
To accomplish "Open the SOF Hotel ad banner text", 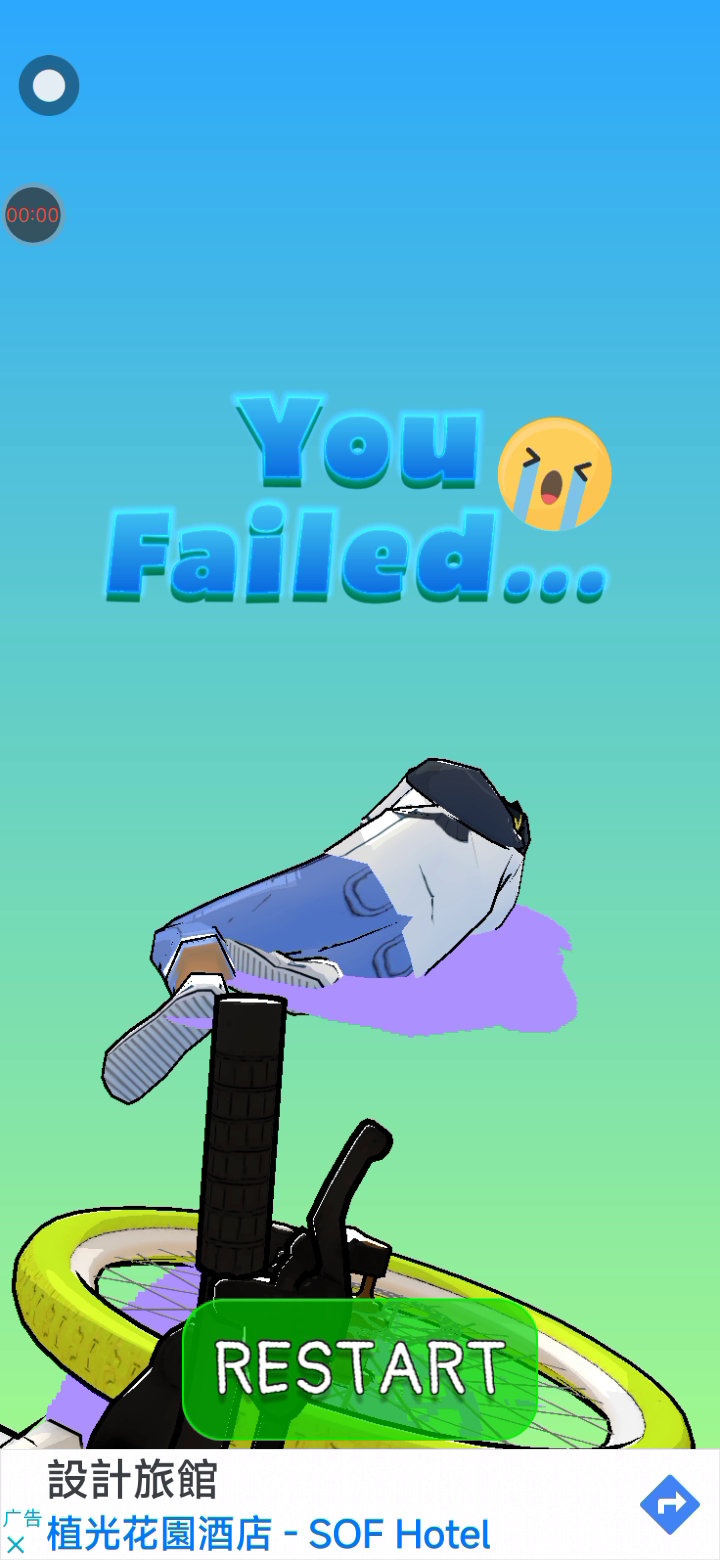I will tap(270, 1533).
